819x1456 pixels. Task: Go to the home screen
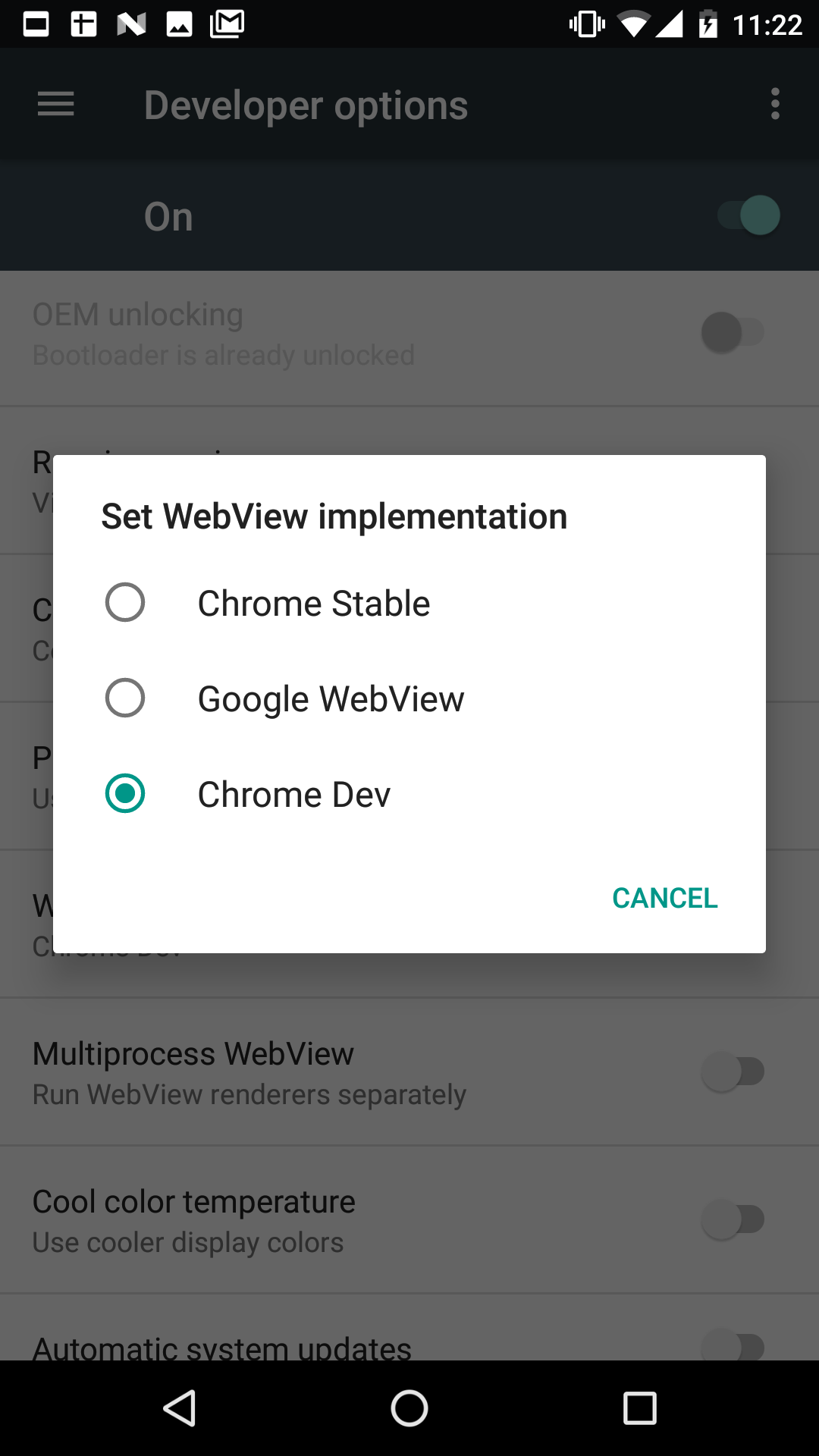(409, 1409)
